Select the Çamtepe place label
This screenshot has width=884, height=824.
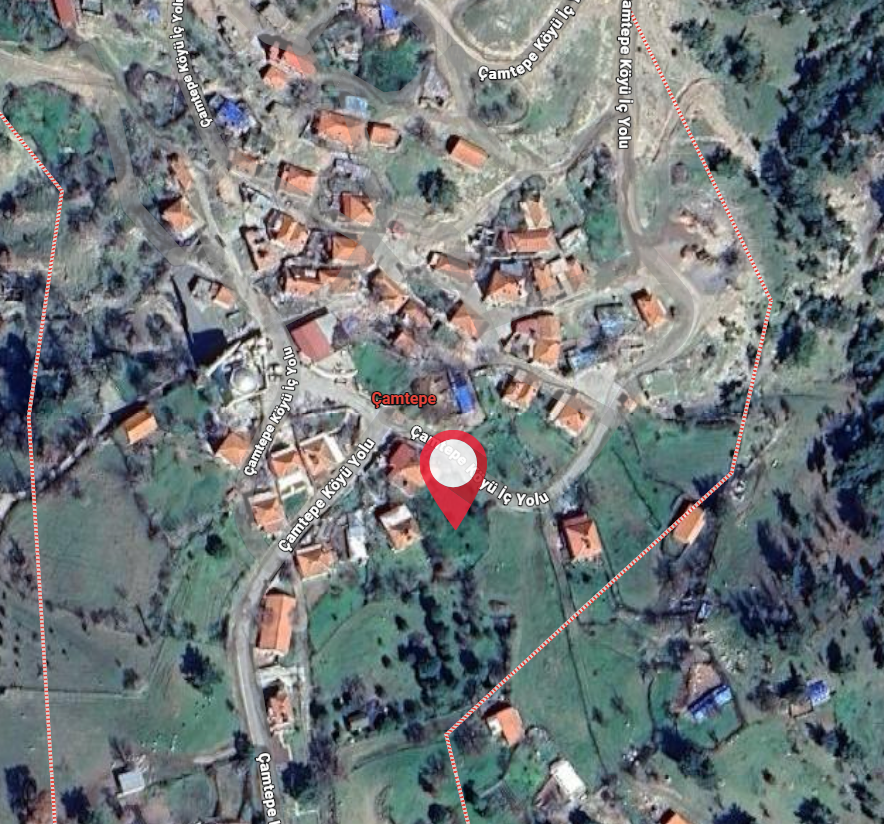pyautogui.click(x=403, y=399)
